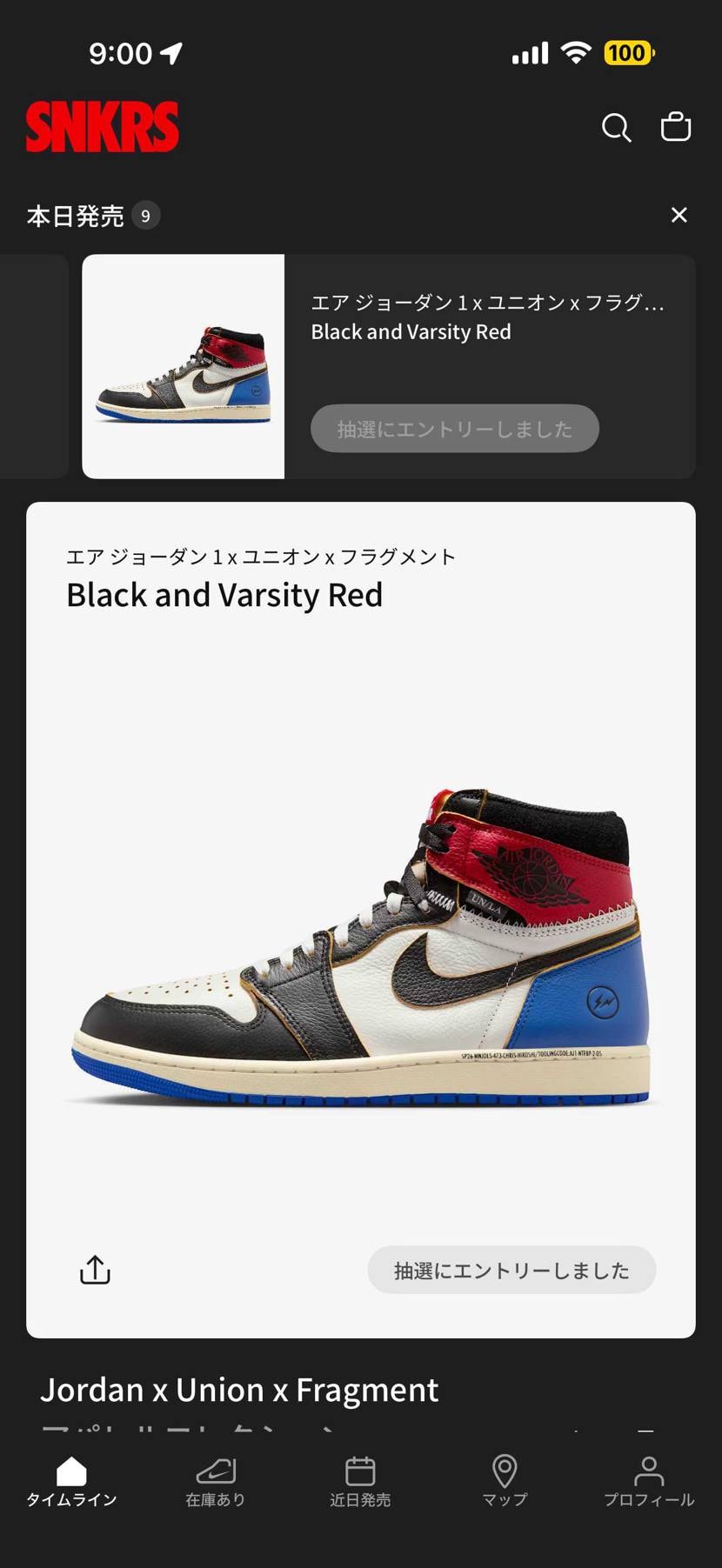Open the search icon
This screenshot has height=1568, width=722.
click(x=616, y=128)
